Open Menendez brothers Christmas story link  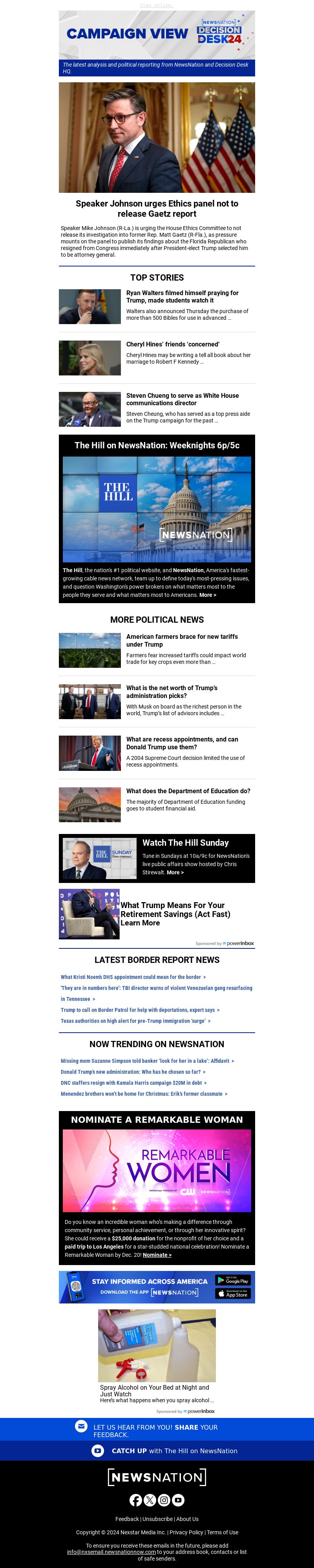click(x=142, y=1094)
